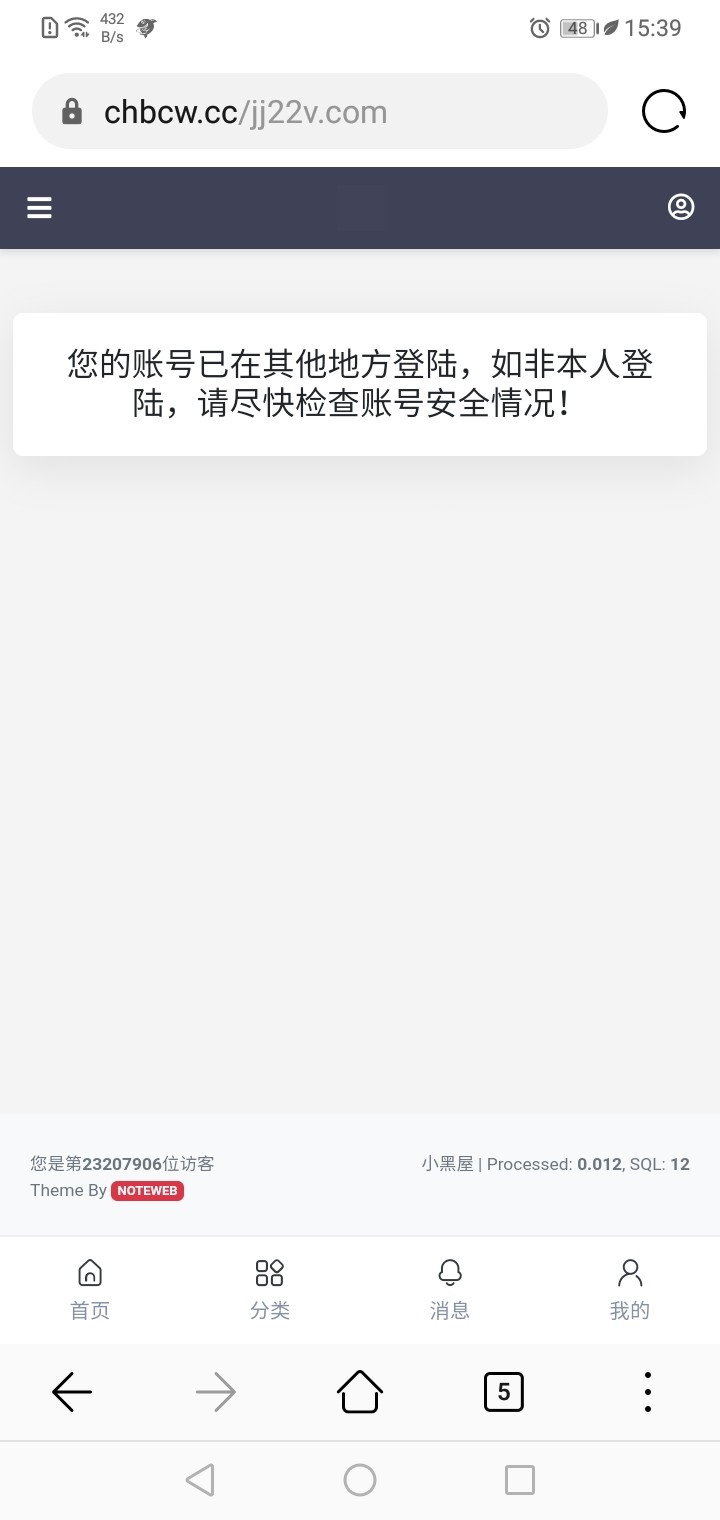The width and height of the screenshot is (720, 1520).
Task: Open the 小黑屋 link
Action: pyautogui.click(x=447, y=1164)
